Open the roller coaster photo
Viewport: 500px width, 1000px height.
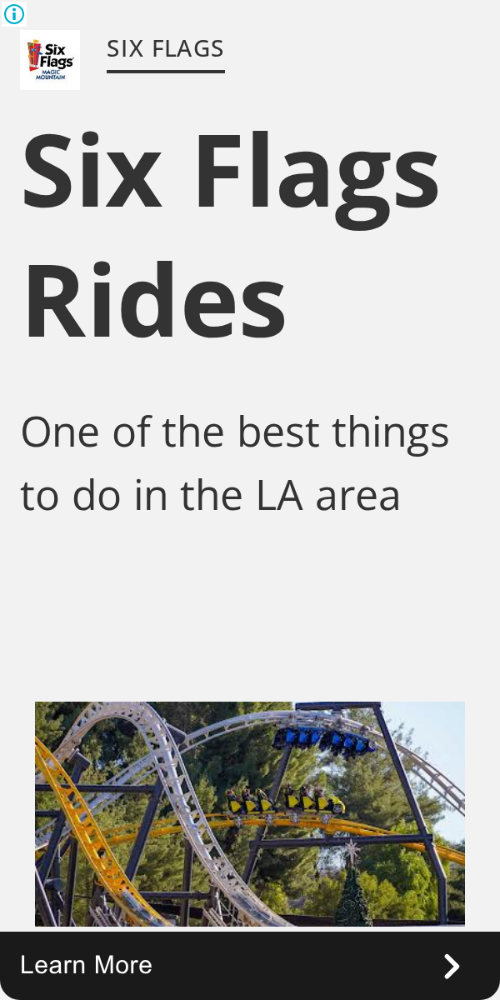tap(250, 814)
